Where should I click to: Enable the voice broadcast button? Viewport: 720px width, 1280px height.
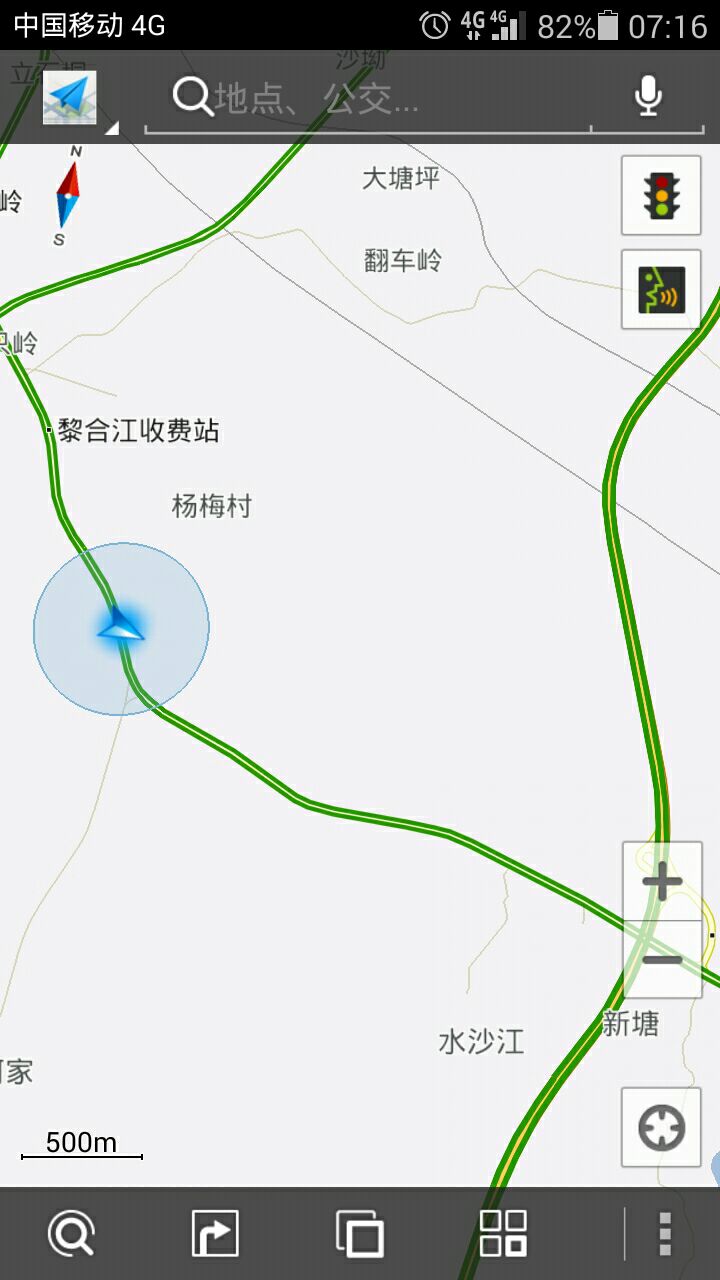click(661, 289)
